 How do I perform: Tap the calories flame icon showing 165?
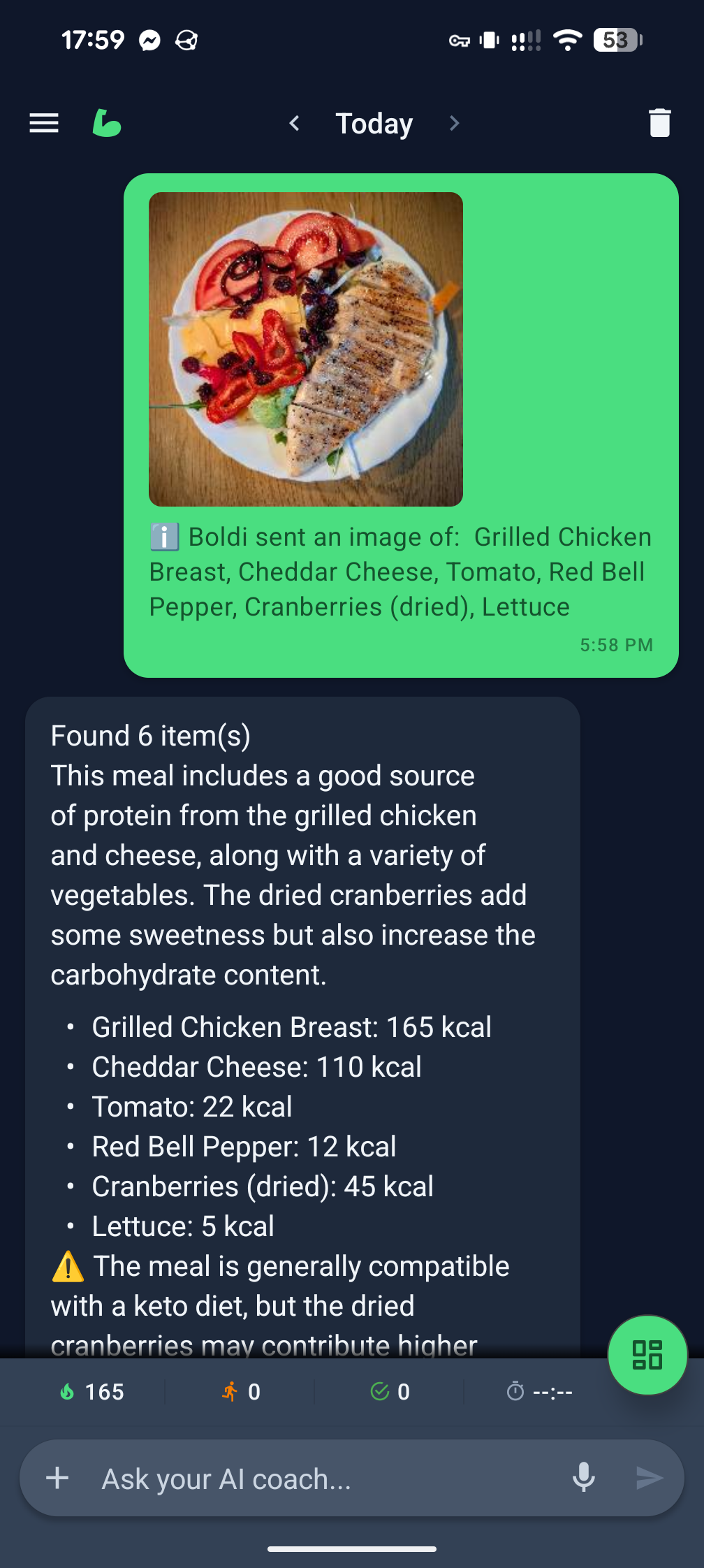pyautogui.click(x=68, y=1391)
